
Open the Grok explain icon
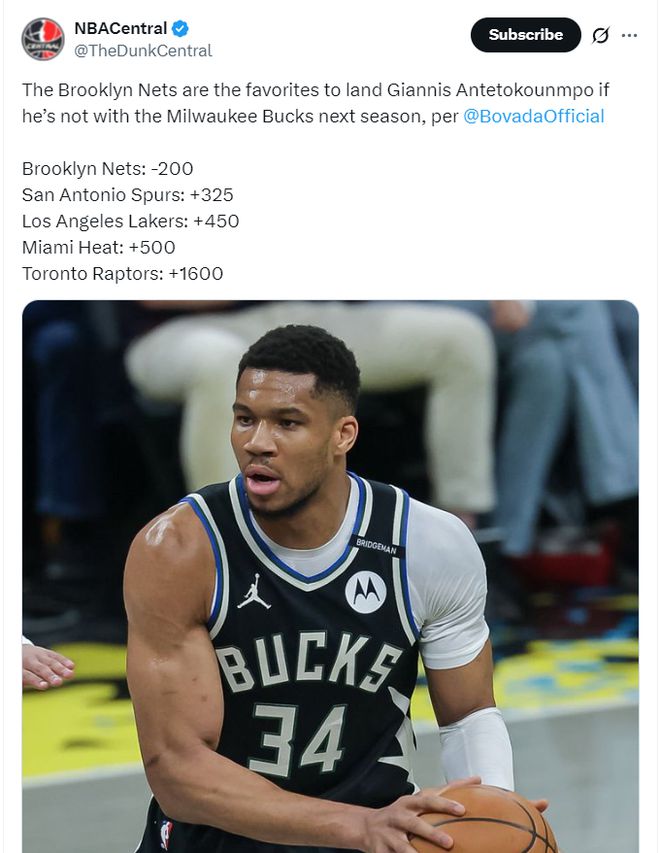click(600, 36)
